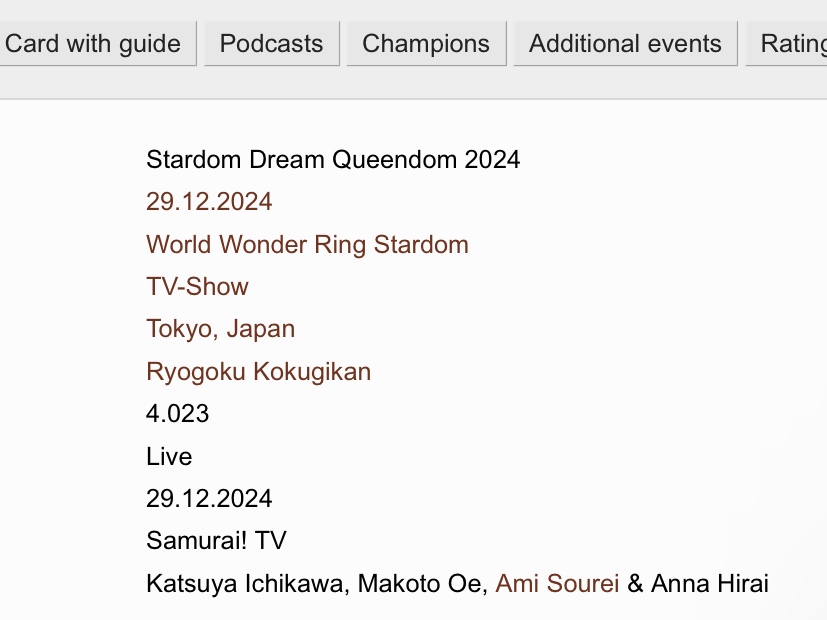Tap the TV-Show type link
The height and width of the screenshot is (620, 827).
(x=197, y=287)
